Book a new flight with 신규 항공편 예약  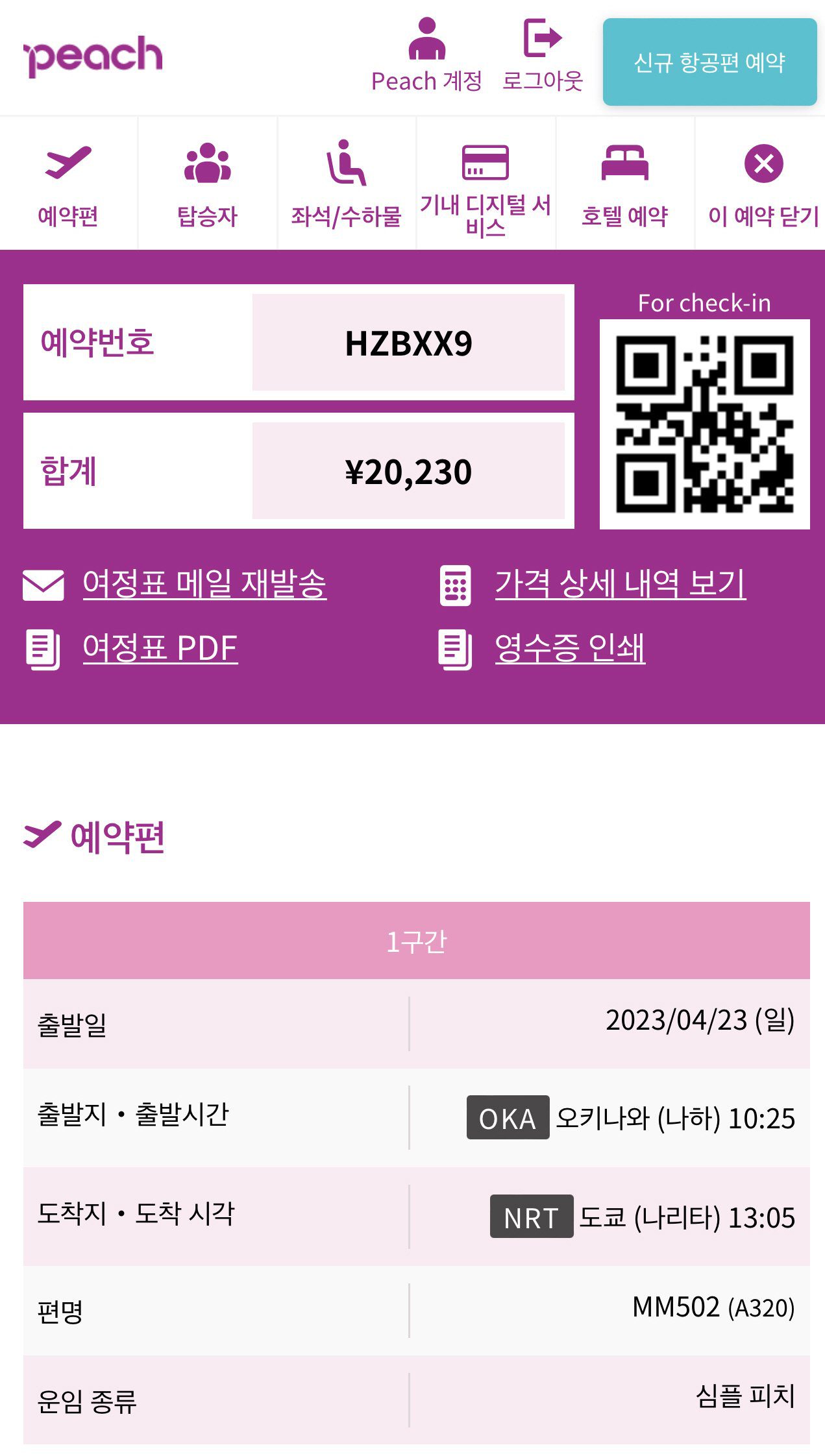tap(709, 62)
